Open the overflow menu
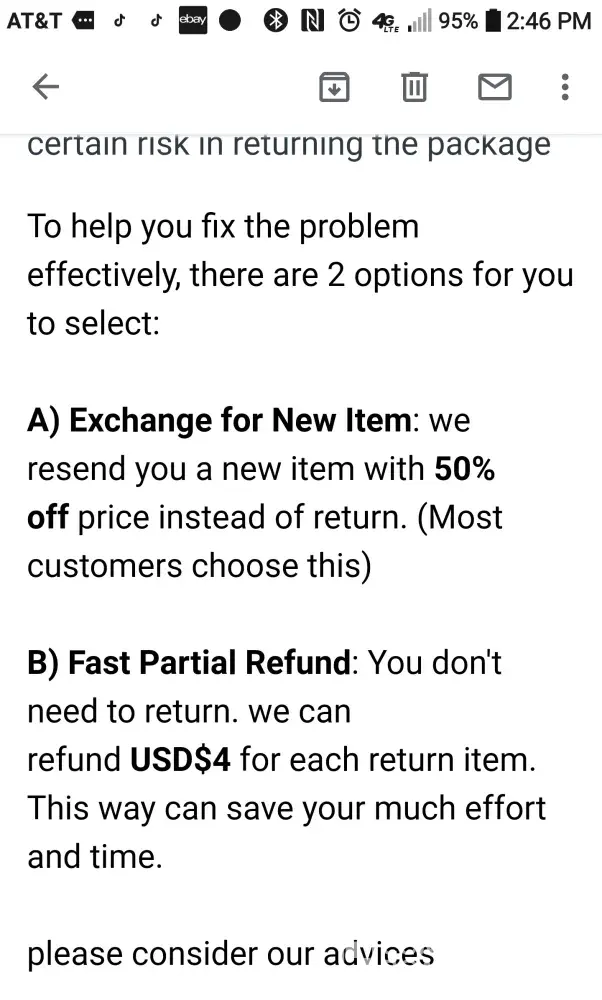This screenshot has height=1000, width=602. [x=565, y=88]
